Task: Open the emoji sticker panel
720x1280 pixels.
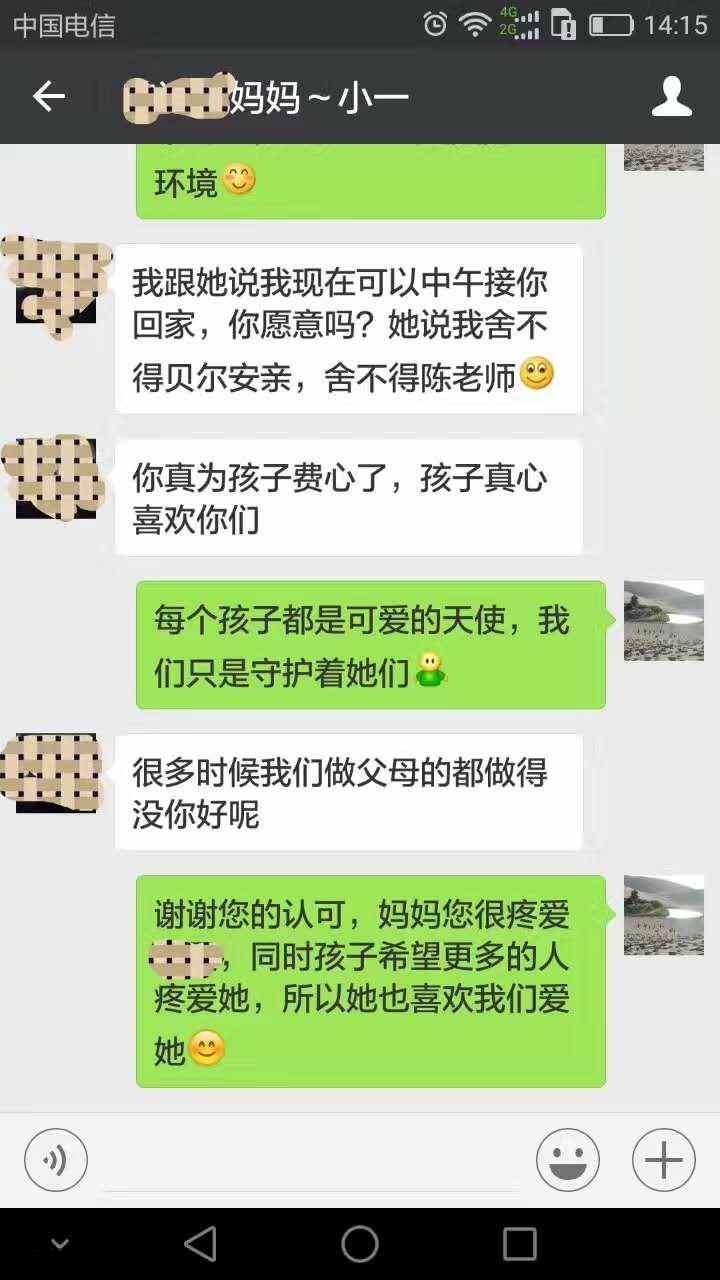Action: coord(567,1160)
